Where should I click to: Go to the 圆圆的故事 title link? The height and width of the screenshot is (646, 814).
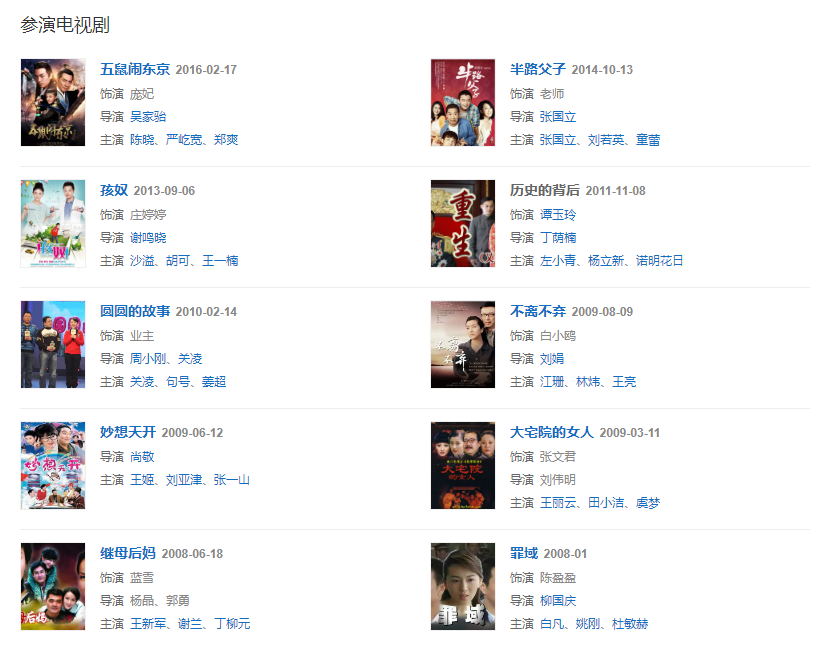[x=135, y=312]
